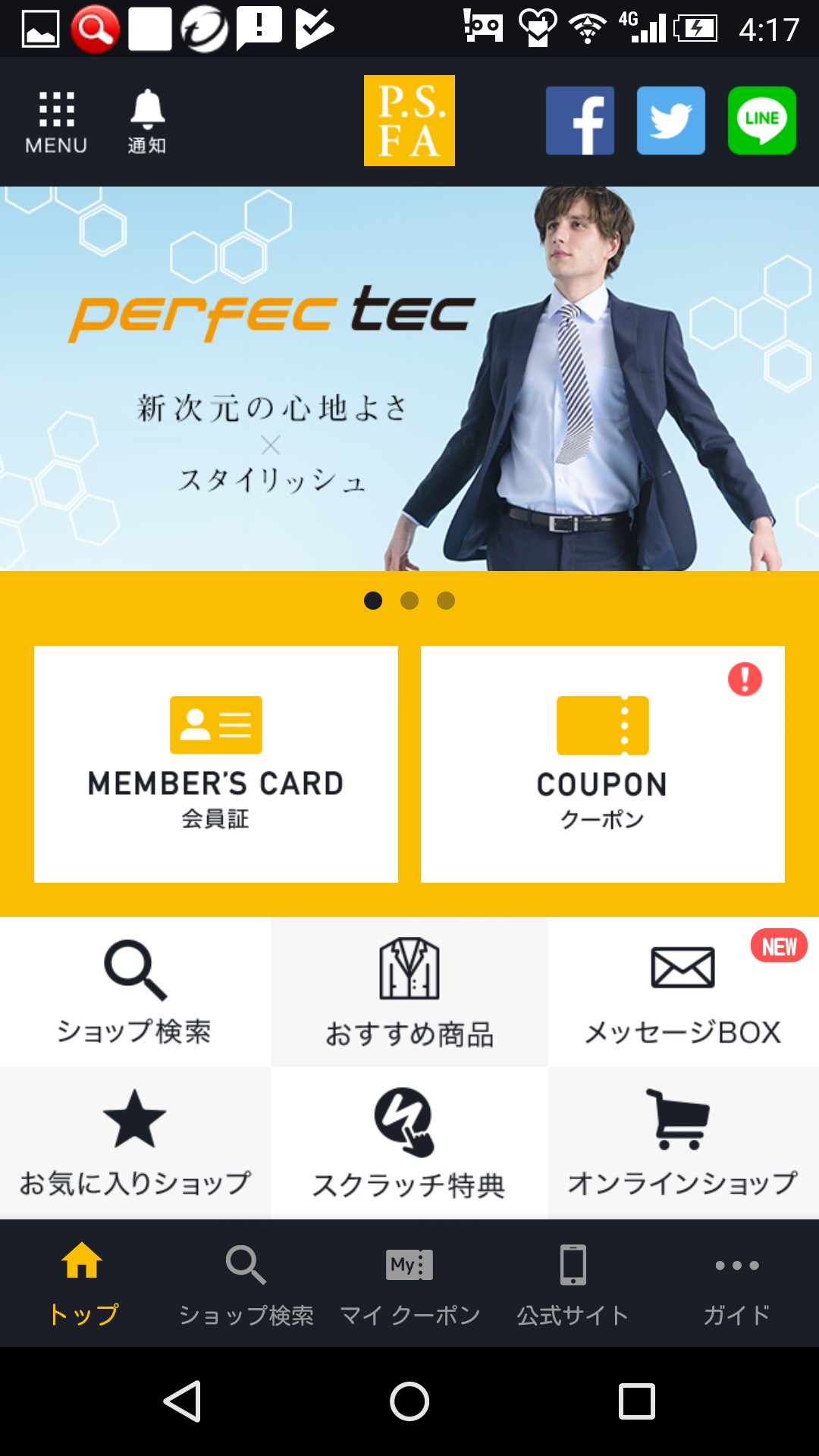Screen dimensions: 819x1456
Task: Open the Twitter icon
Action: [671, 121]
